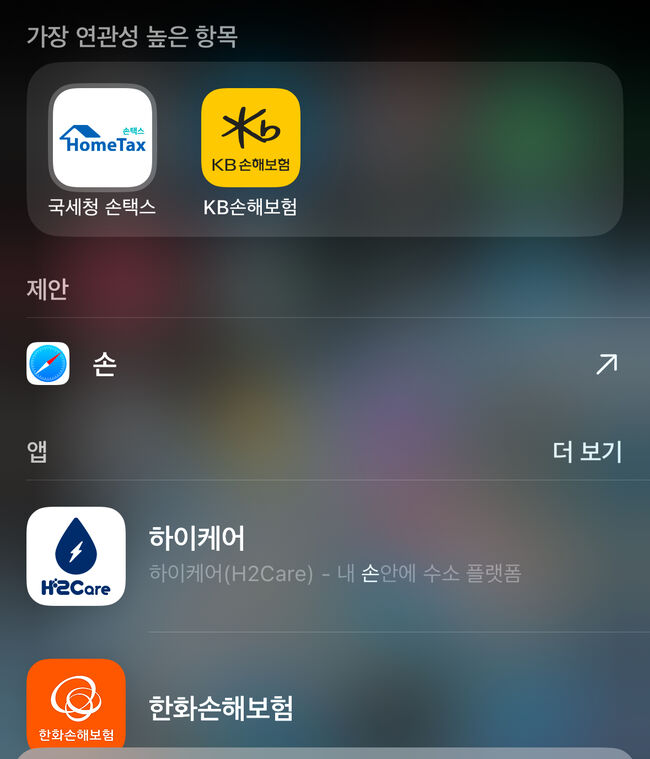Launch the KB손해보험 app
The height and width of the screenshot is (759, 650).
(x=250, y=138)
